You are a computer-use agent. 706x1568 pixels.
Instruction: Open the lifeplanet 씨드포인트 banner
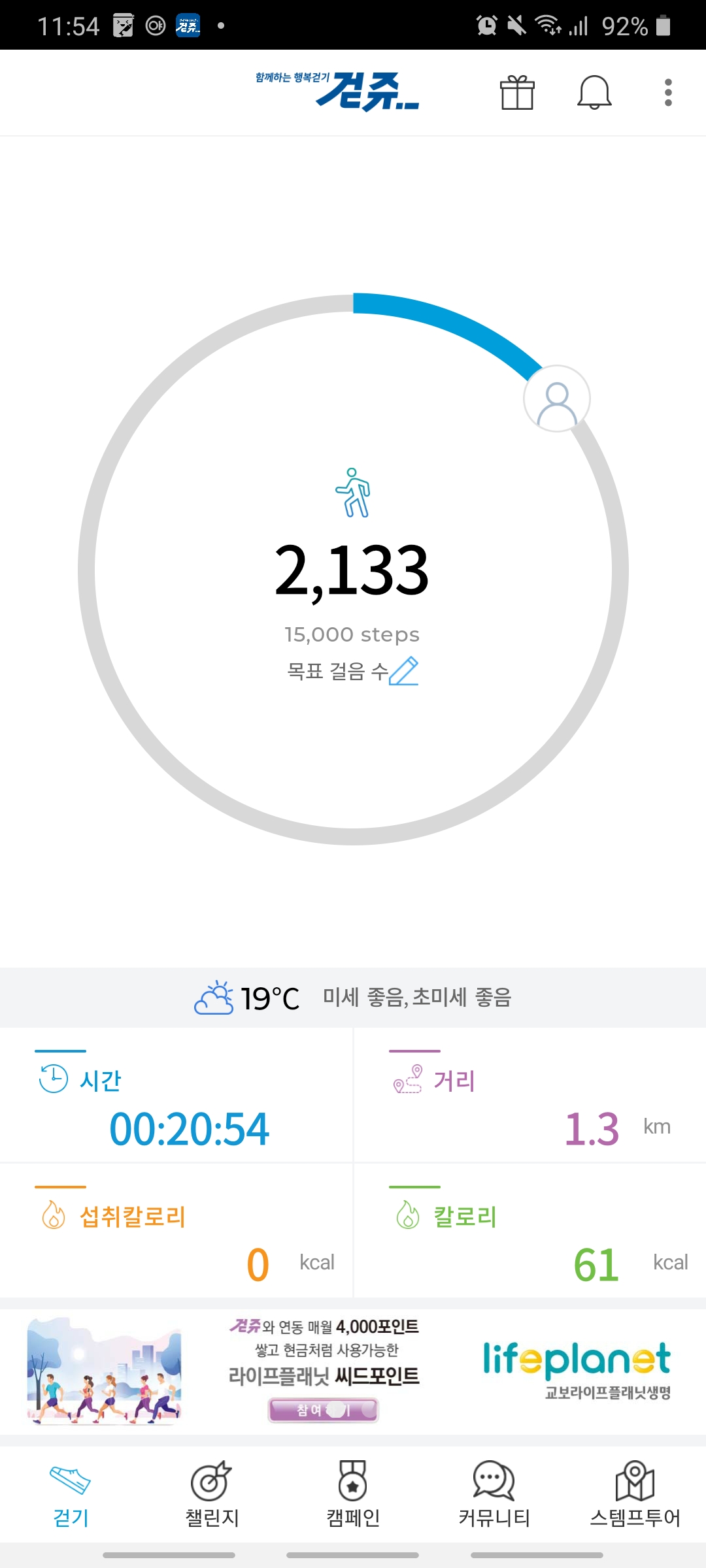[353, 1372]
